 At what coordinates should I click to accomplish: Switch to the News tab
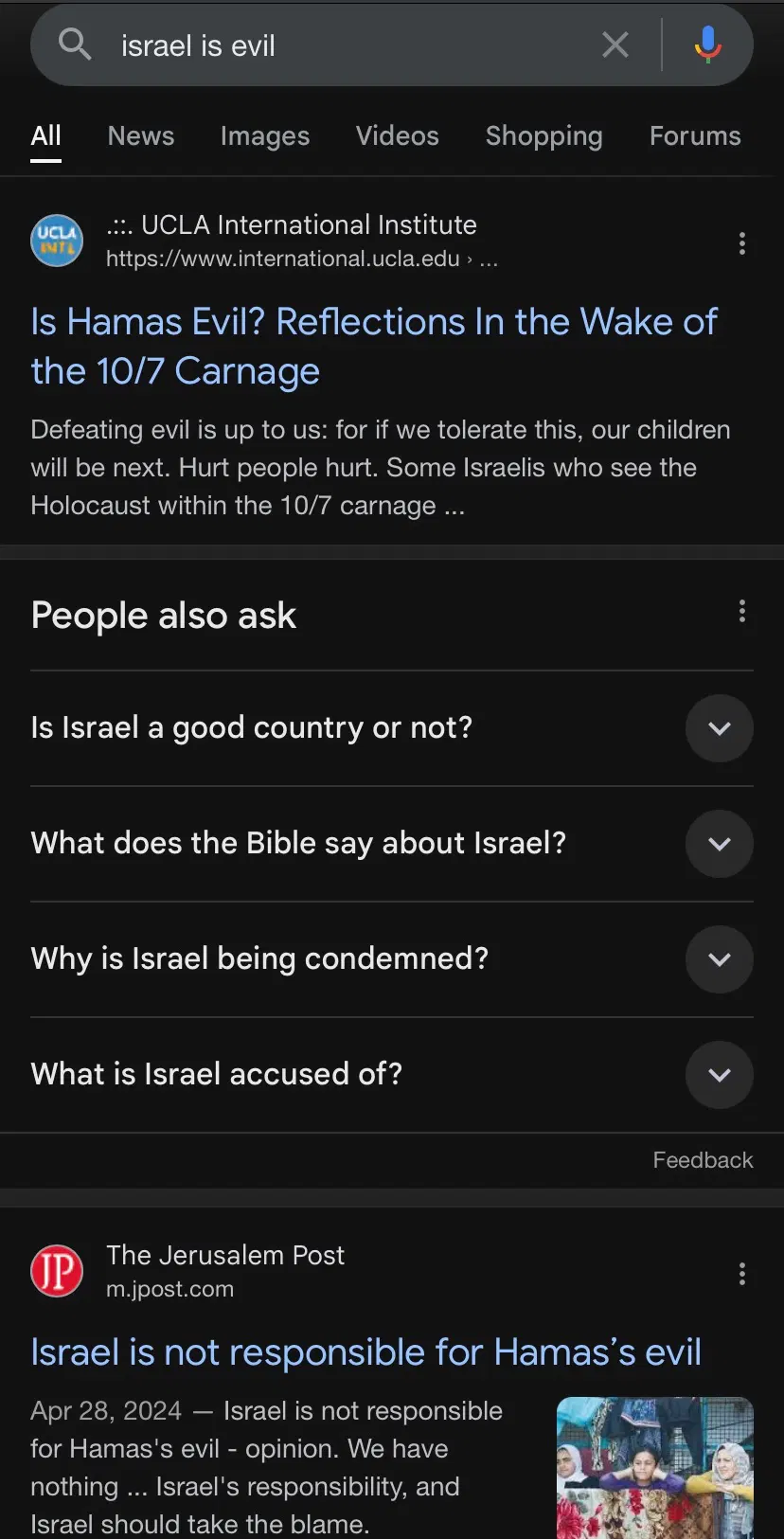click(141, 136)
